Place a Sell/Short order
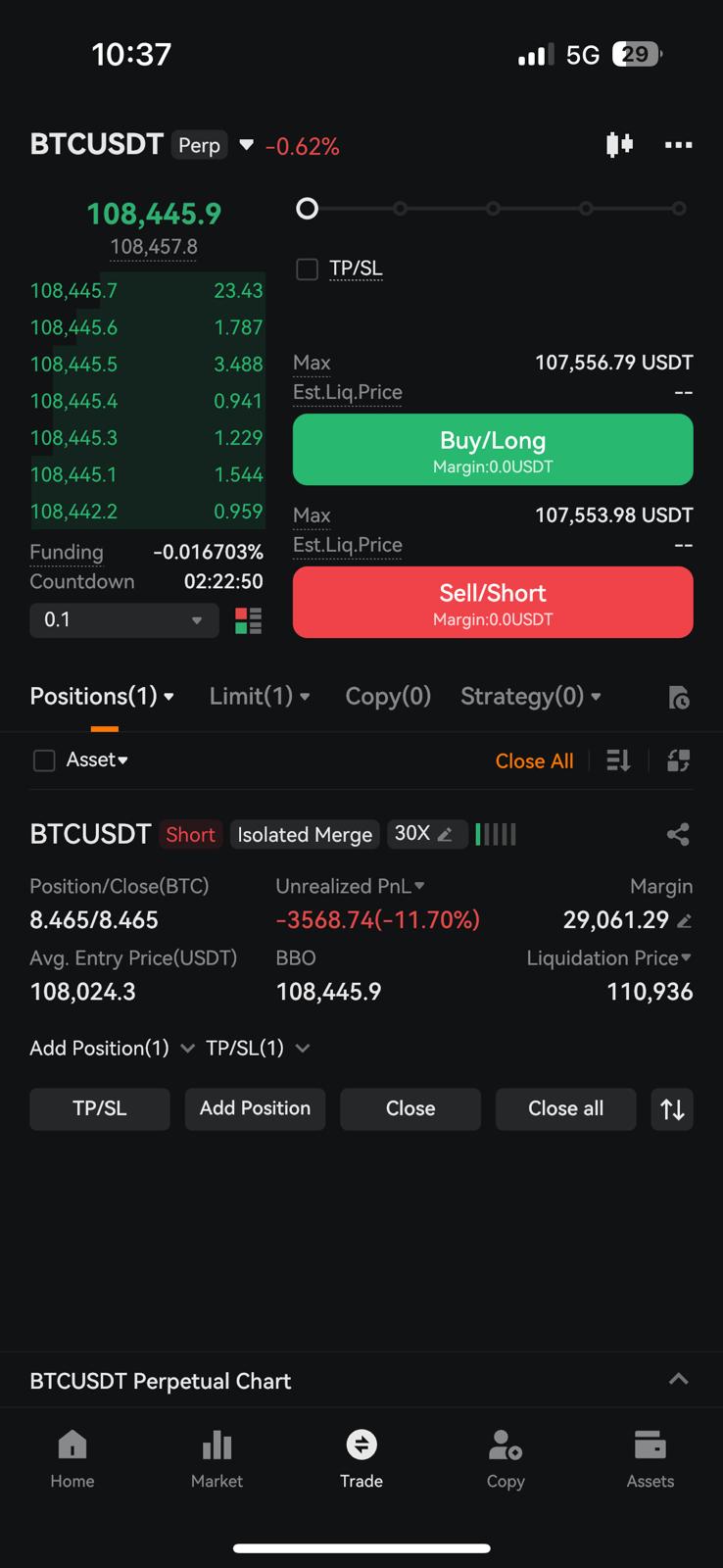723x1568 pixels. [x=493, y=603]
